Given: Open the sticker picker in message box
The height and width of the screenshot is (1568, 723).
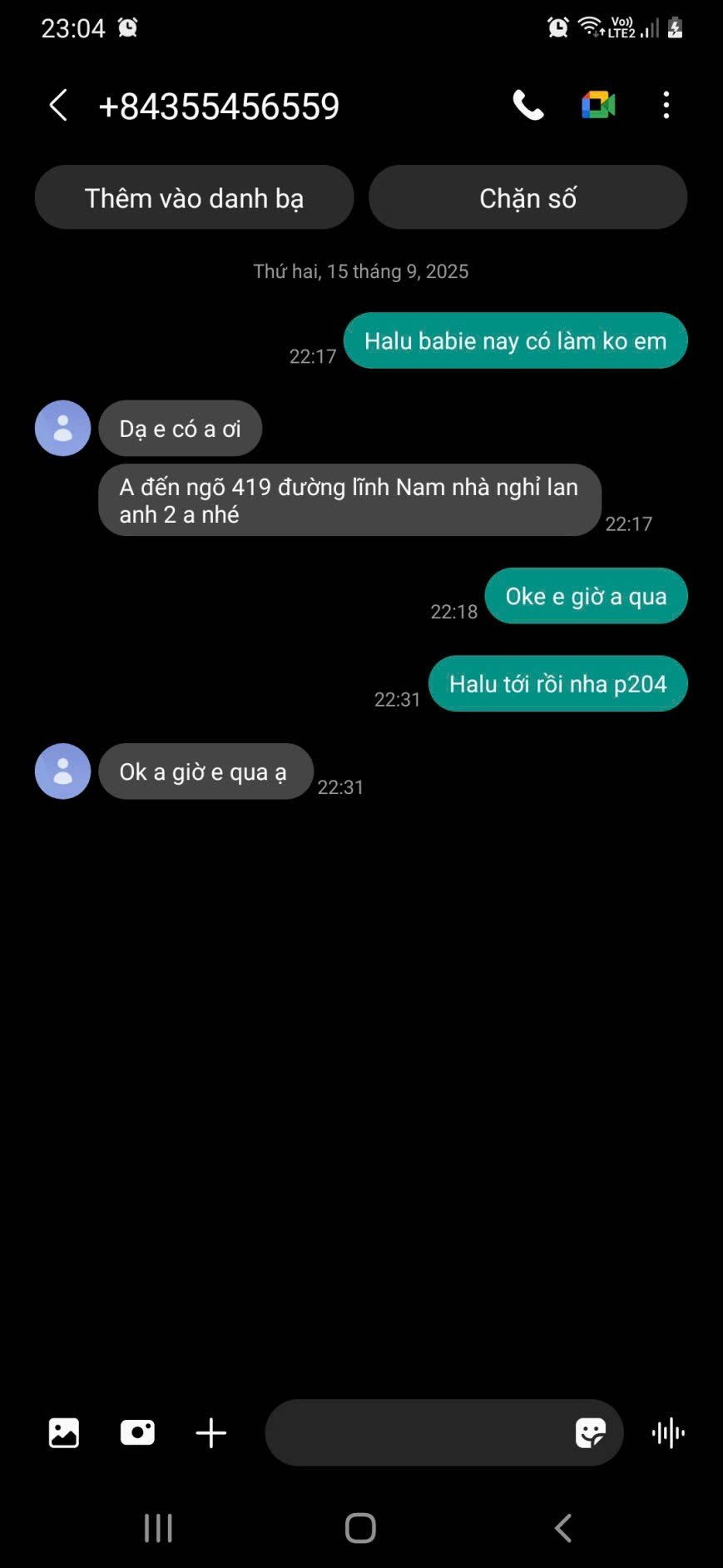Looking at the screenshot, I should [x=590, y=1432].
